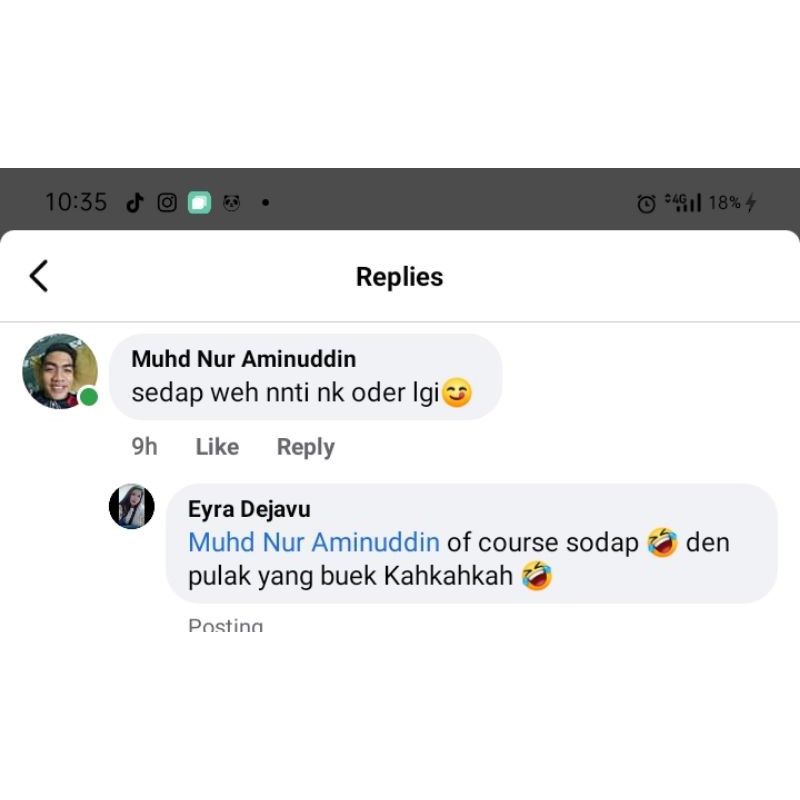Like Muhd Nur Aminuddin's comment
This screenshot has width=800, height=800.
click(217, 447)
